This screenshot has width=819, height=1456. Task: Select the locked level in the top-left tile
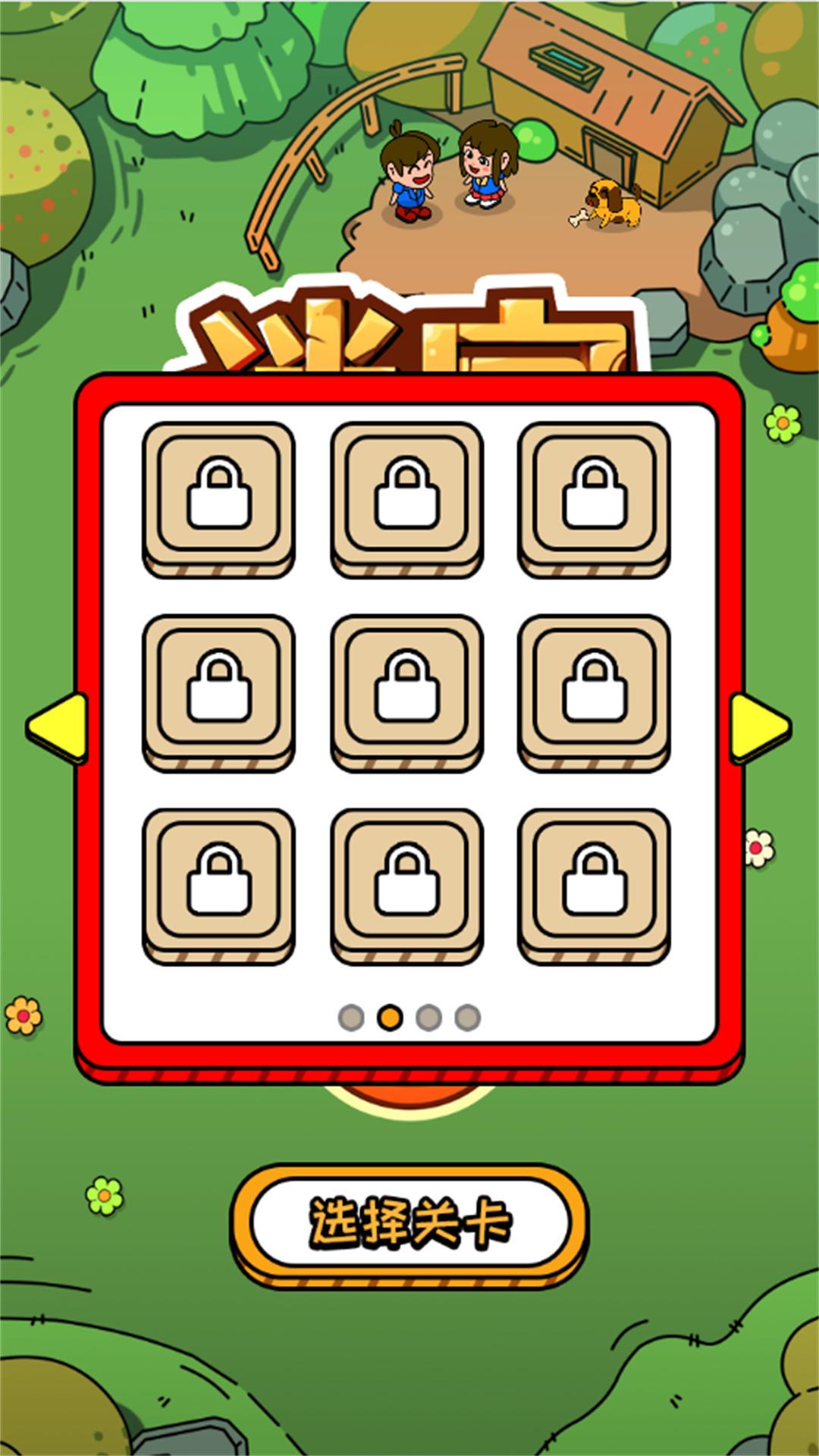(219, 499)
